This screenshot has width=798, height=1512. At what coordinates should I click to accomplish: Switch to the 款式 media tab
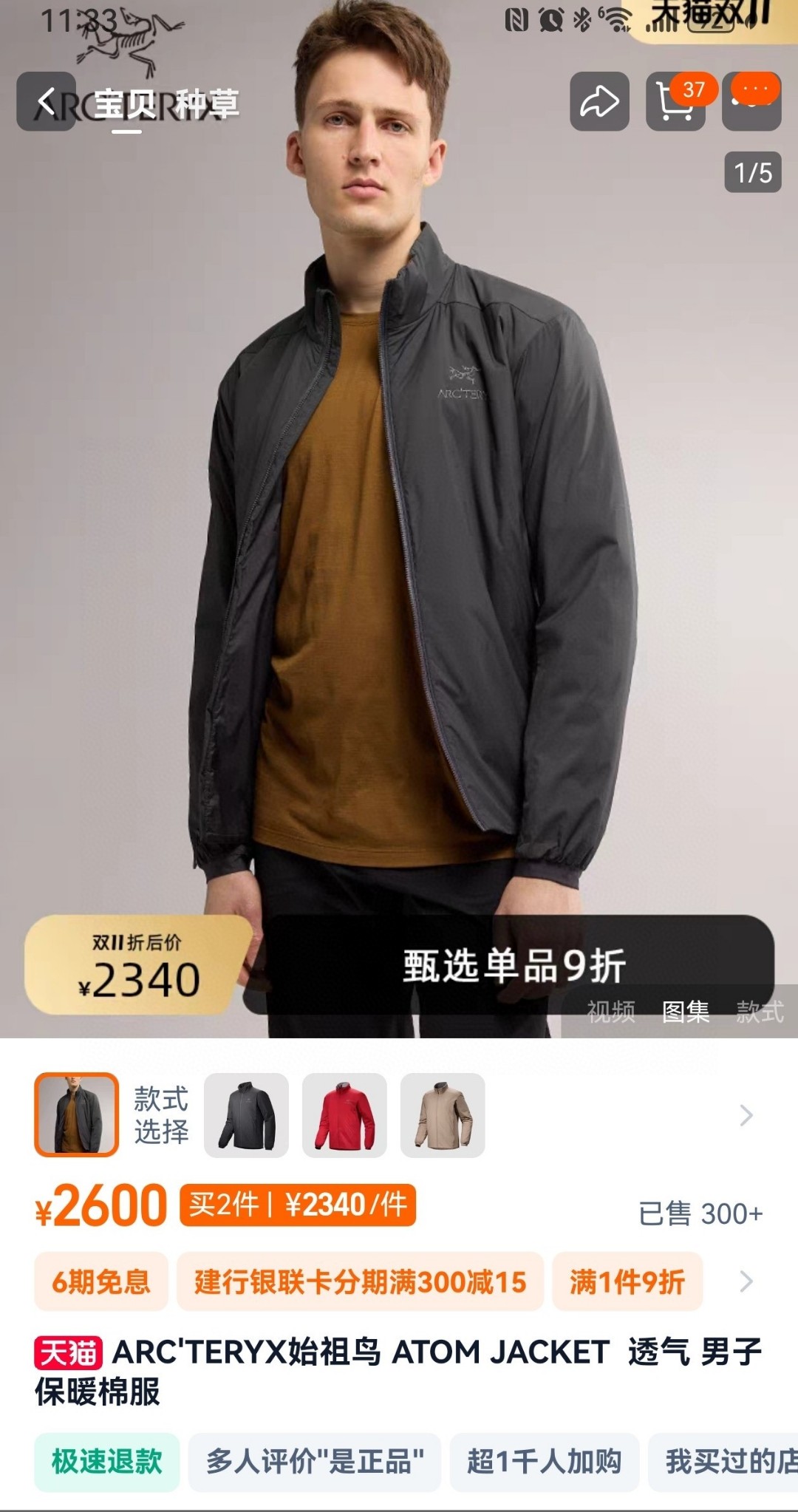[x=759, y=1011]
